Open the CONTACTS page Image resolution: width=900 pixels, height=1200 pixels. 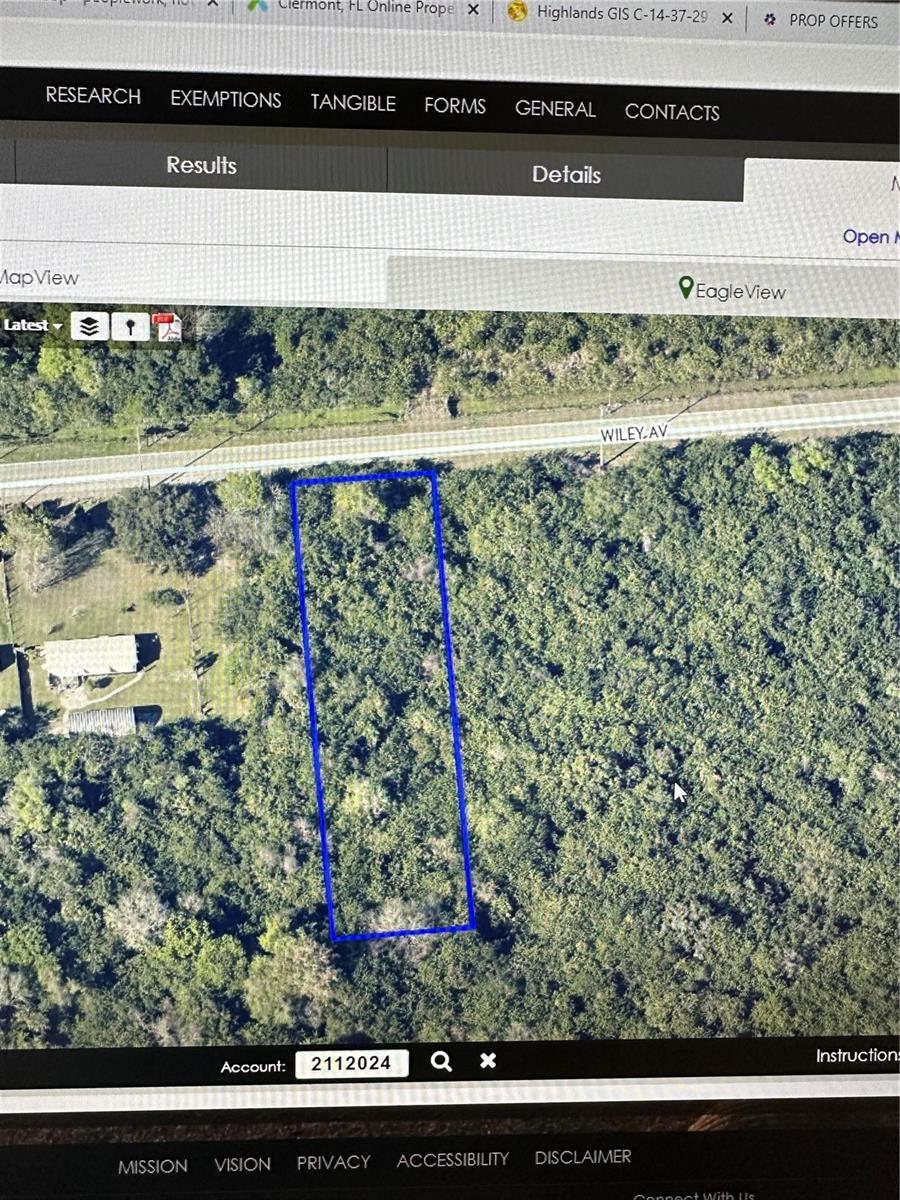click(672, 112)
